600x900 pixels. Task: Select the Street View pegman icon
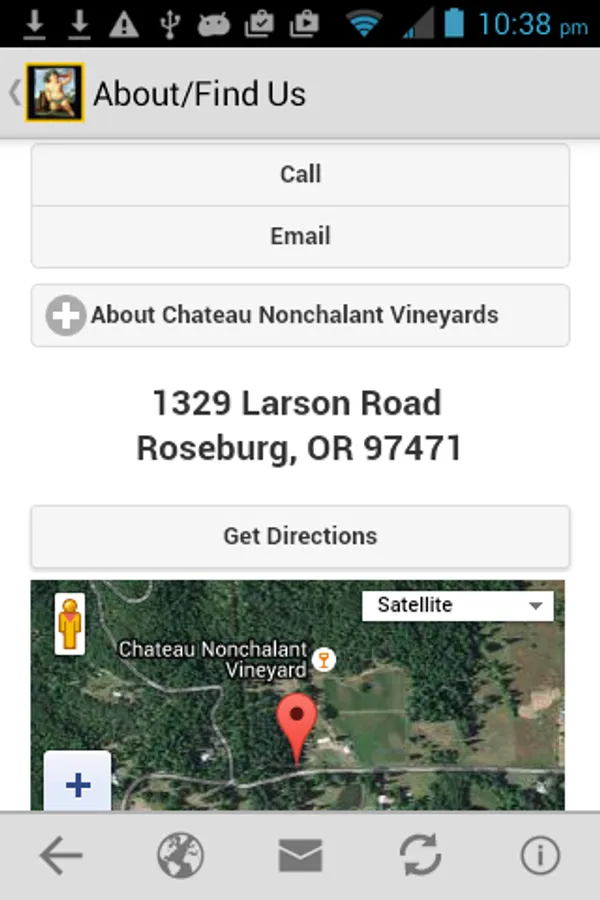coord(69,624)
